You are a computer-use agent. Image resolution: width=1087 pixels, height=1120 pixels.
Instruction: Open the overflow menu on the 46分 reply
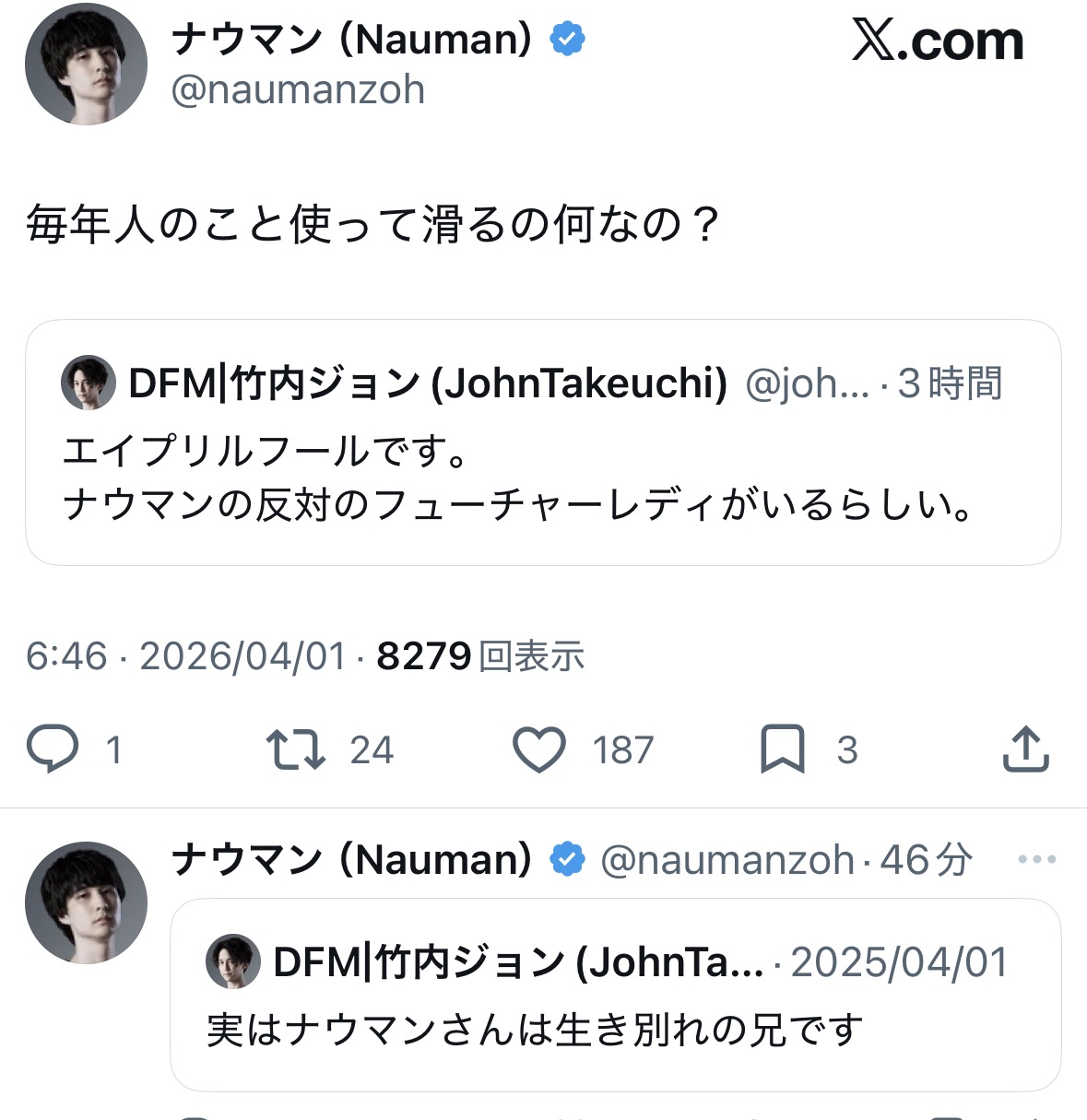[1036, 860]
